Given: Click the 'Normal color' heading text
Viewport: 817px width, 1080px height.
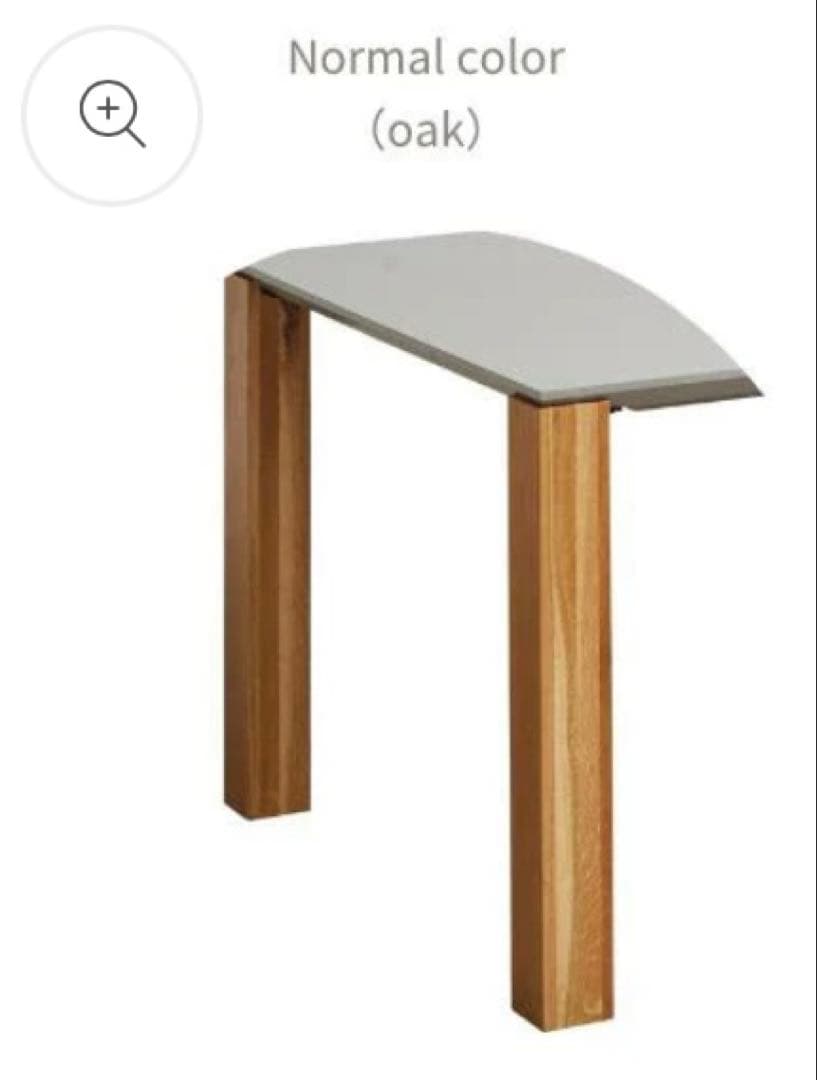Looking at the screenshot, I should tap(424, 57).
